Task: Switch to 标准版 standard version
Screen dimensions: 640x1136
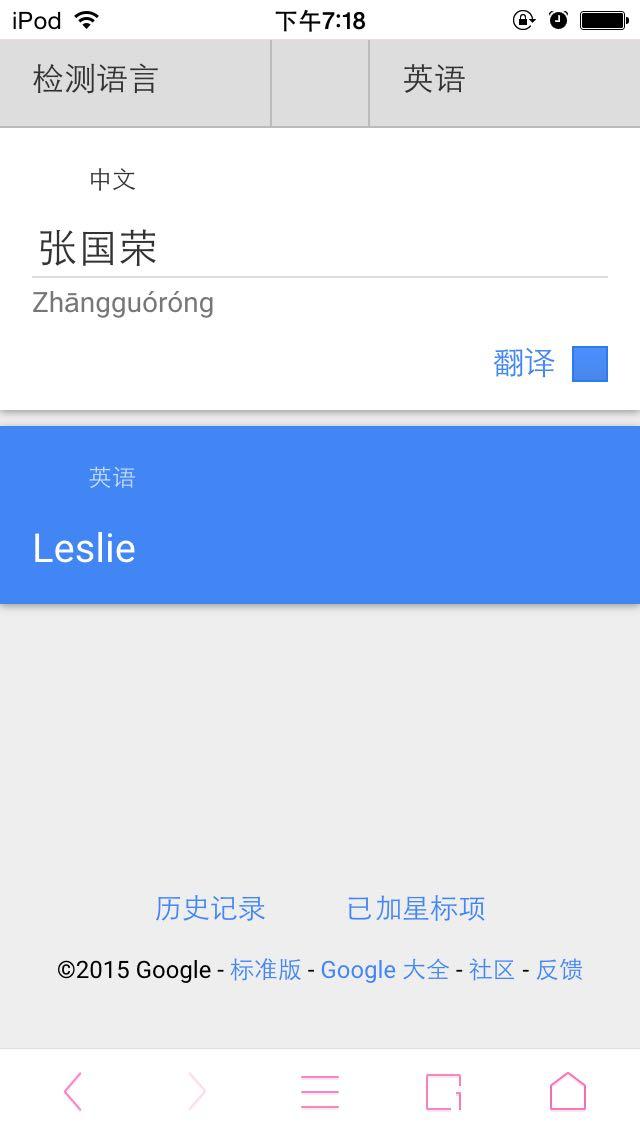Action: [265, 969]
